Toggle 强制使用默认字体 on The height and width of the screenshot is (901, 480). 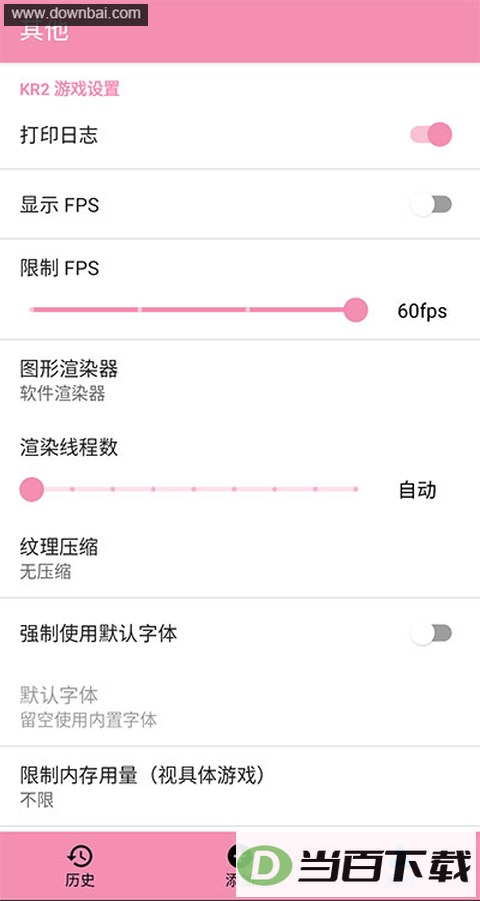coord(431,634)
